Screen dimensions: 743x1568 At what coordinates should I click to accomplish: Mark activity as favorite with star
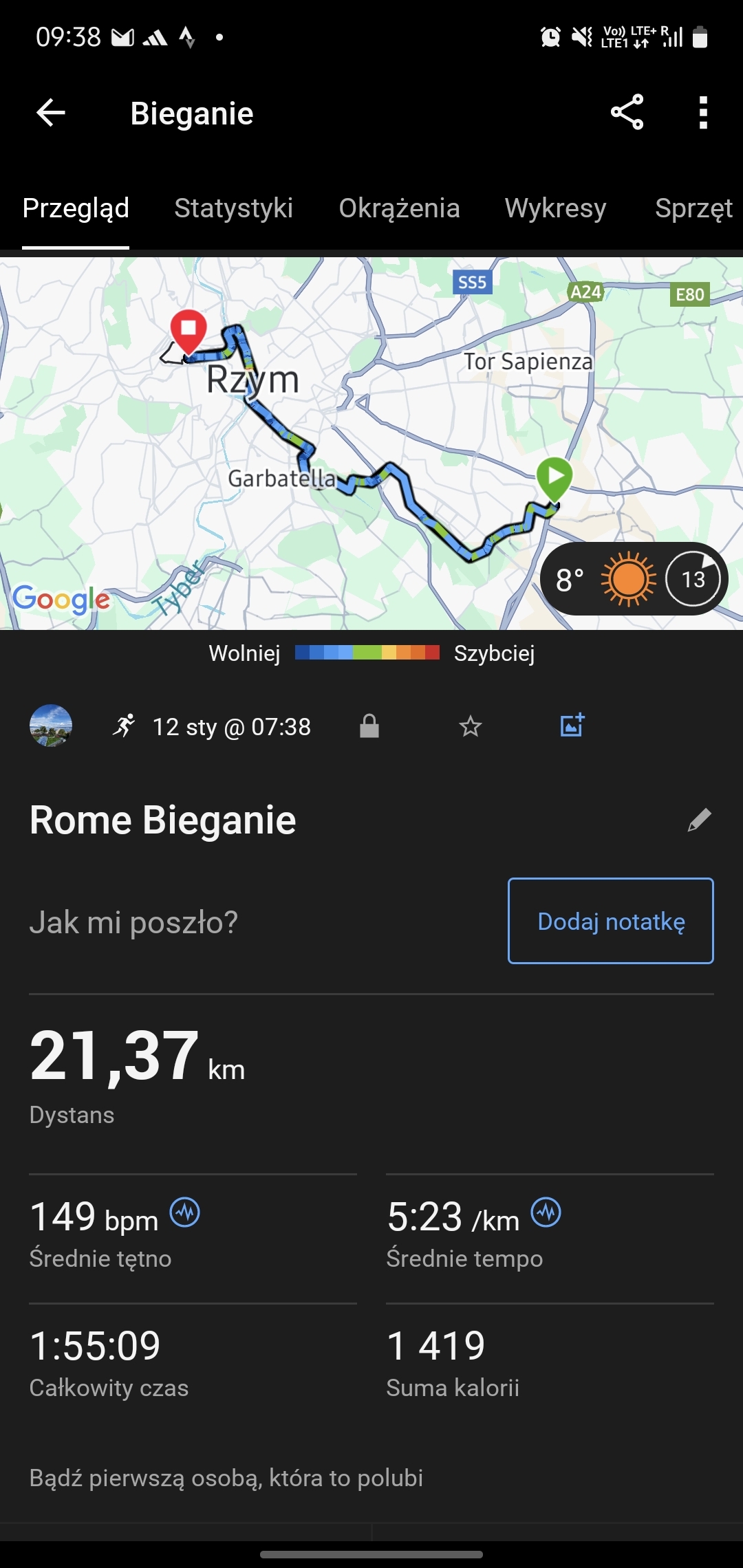[471, 726]
